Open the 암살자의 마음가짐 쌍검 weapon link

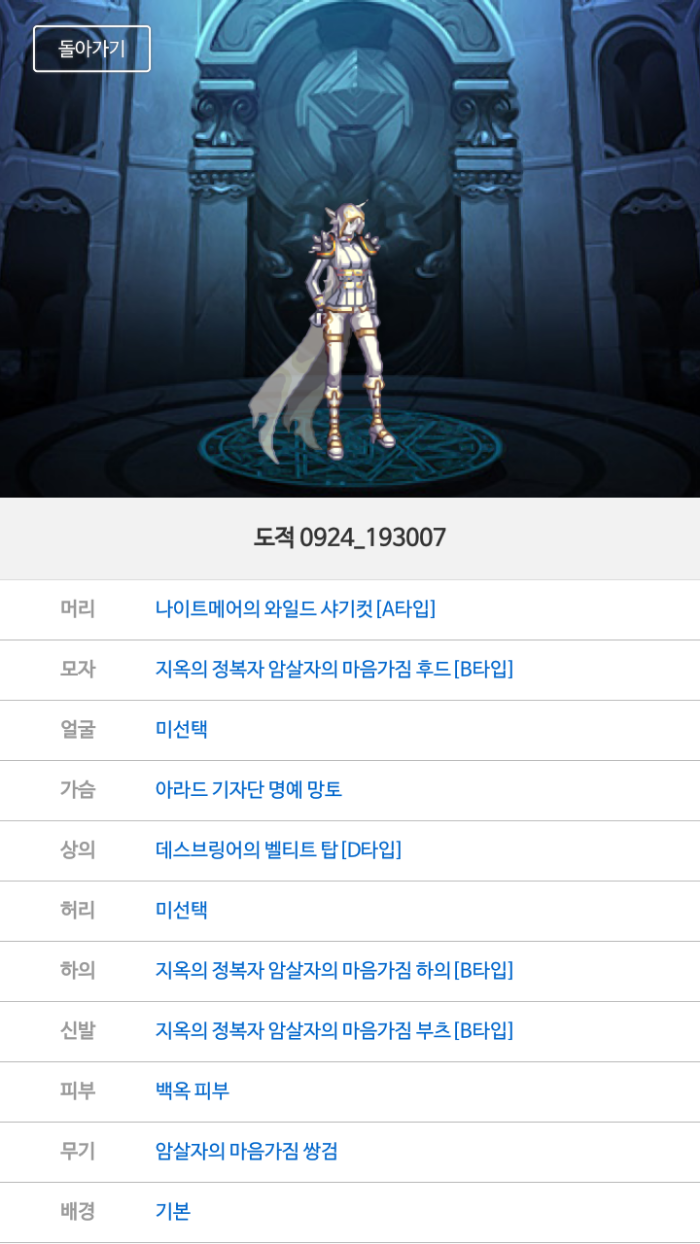point(246,1151)
